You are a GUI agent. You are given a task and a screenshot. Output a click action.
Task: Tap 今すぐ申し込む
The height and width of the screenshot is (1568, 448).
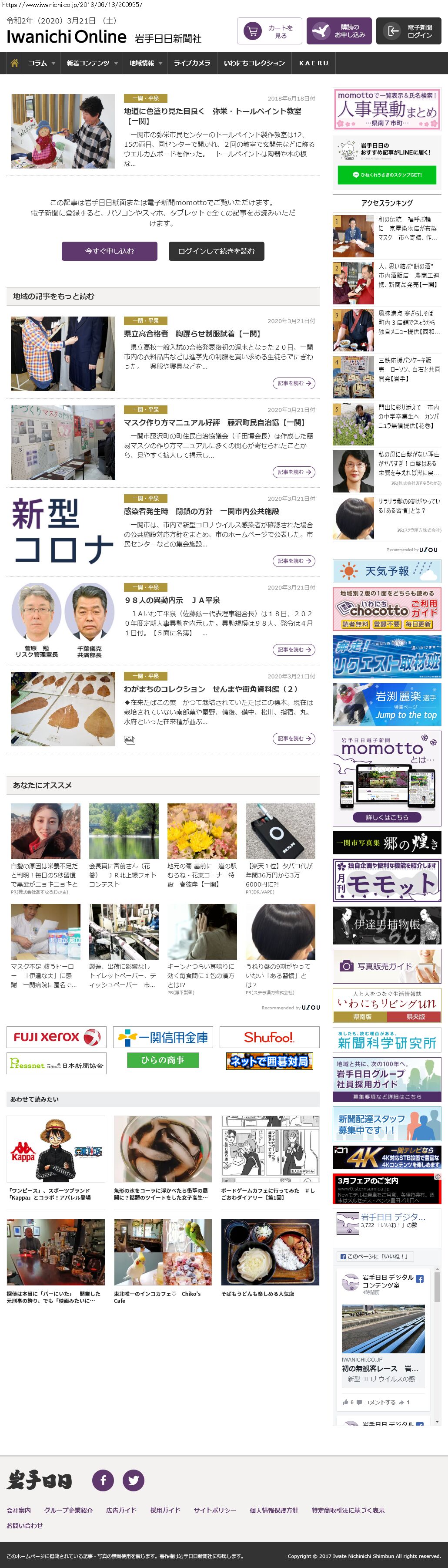110,251
